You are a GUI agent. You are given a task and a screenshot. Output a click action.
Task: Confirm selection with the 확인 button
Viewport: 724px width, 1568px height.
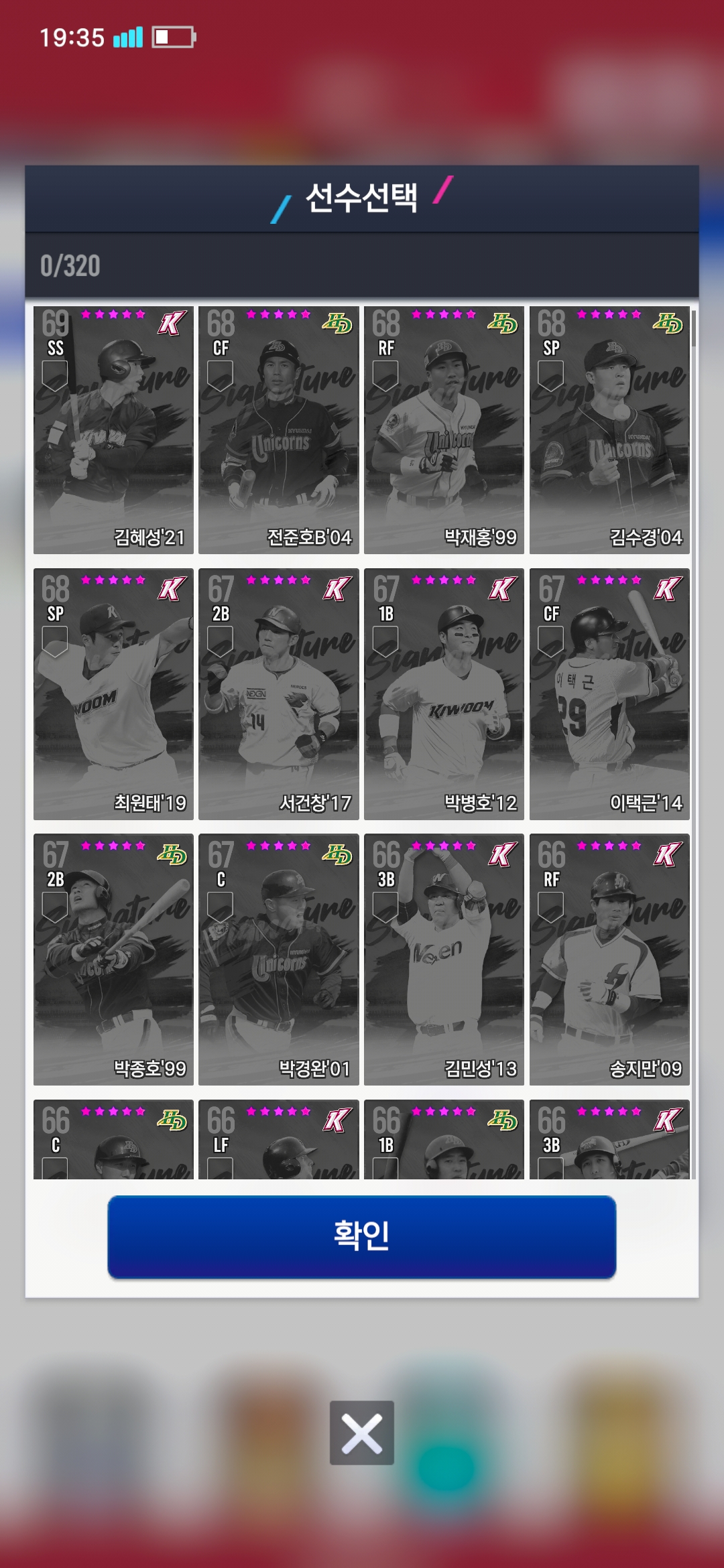pos(362,1236)
